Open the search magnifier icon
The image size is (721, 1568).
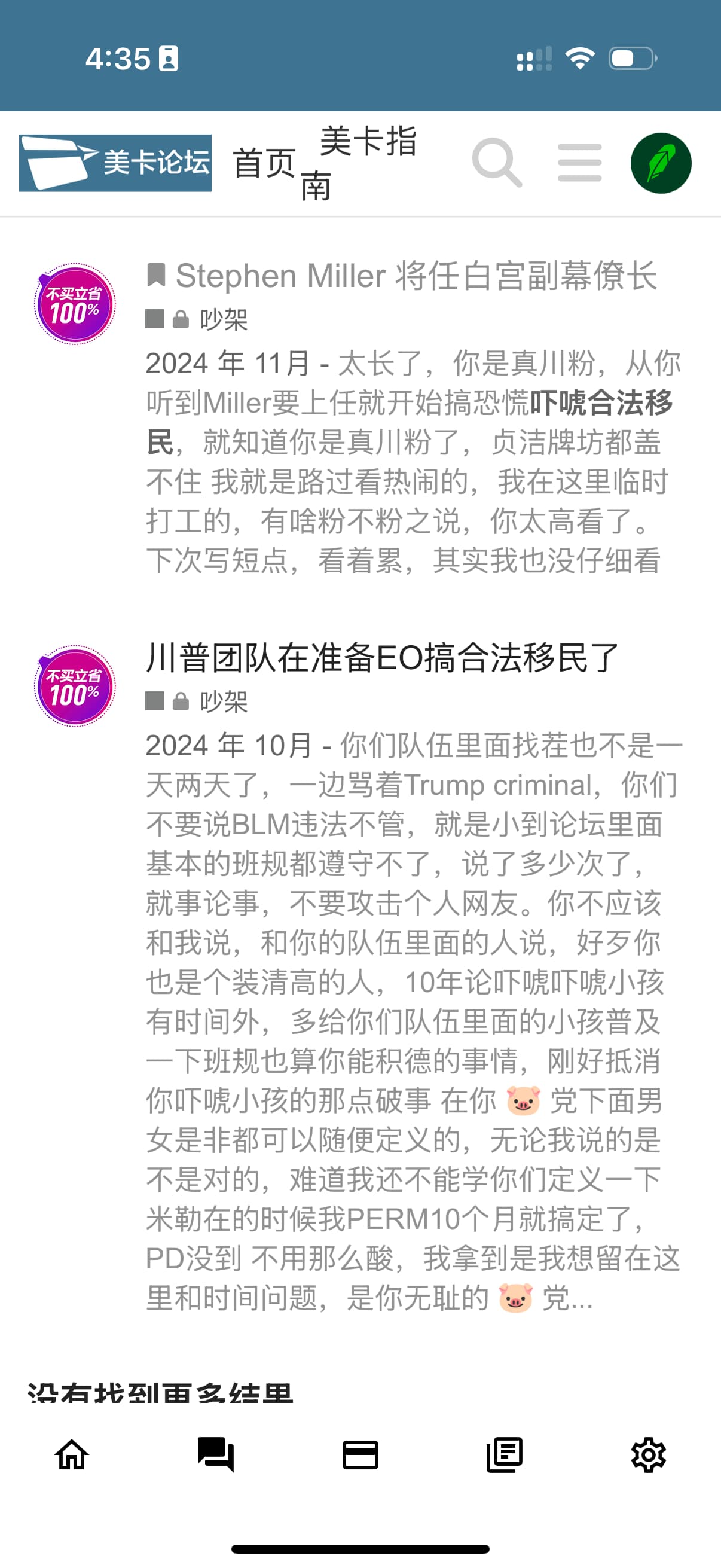(x=497, y=163)
